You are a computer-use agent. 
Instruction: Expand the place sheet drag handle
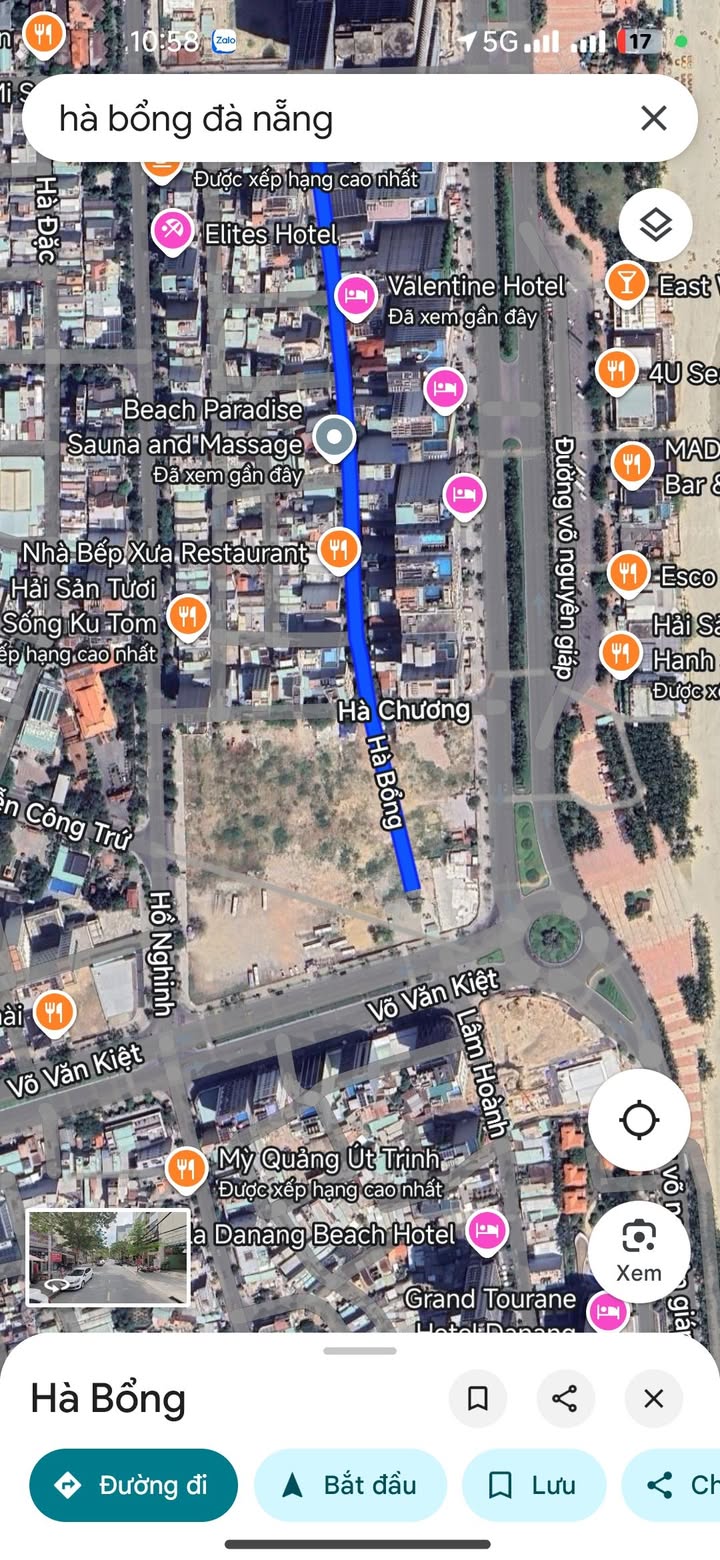tap(360, 1351)
